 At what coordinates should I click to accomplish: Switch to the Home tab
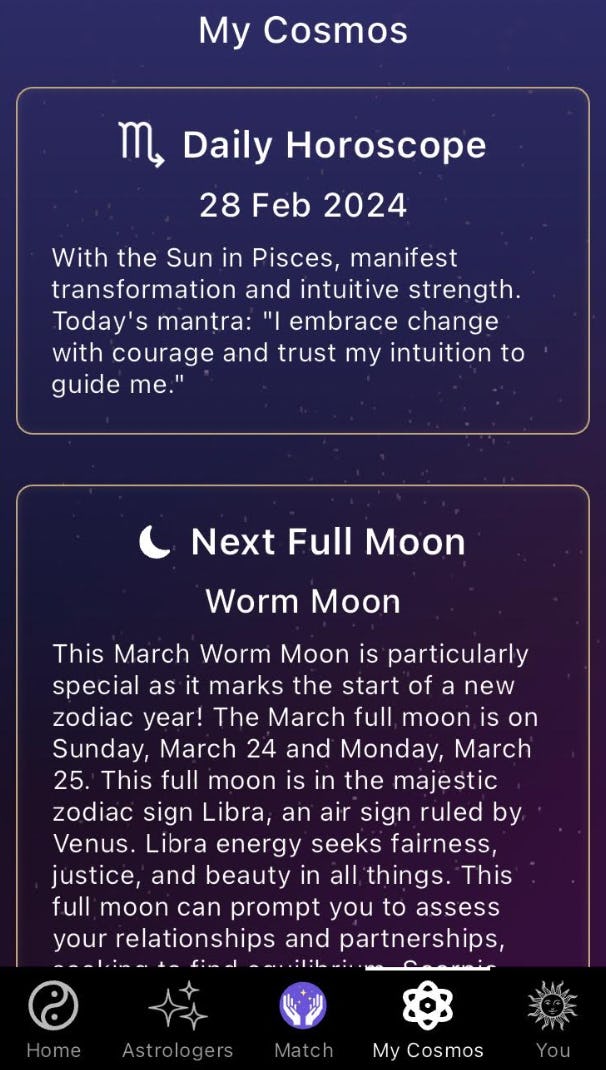[x=53, y=1018]
